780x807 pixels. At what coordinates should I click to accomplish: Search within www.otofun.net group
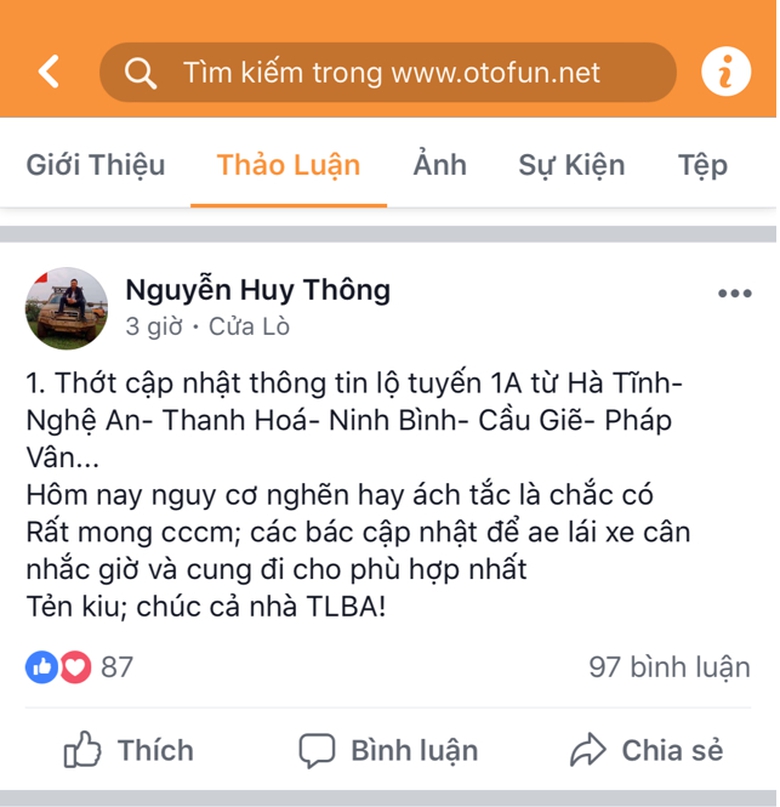point(388,72)
